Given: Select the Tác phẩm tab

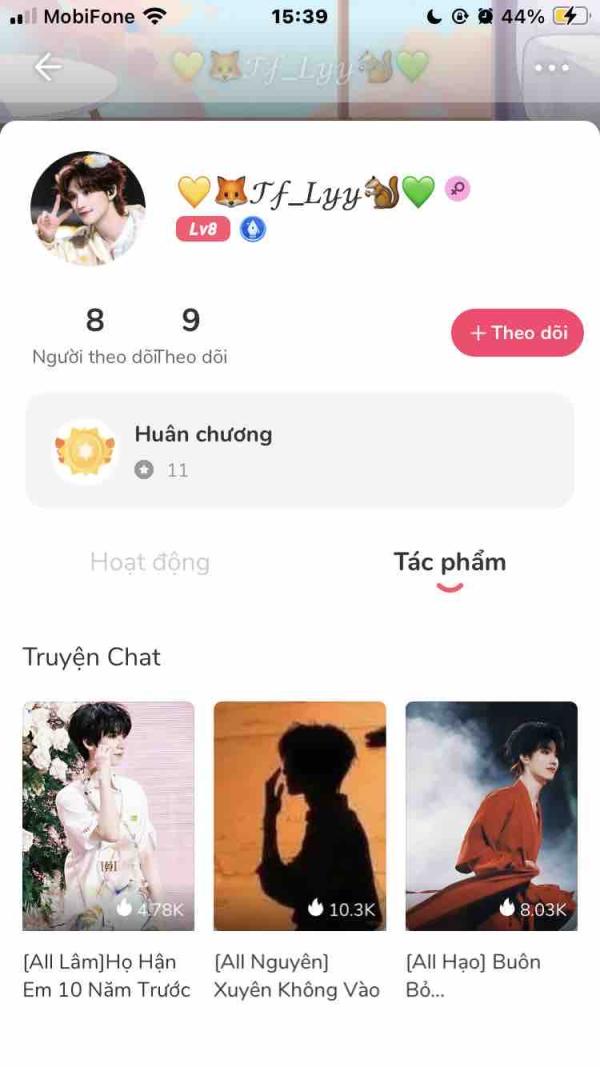Looking at the screenshot, I should (449, 562).
